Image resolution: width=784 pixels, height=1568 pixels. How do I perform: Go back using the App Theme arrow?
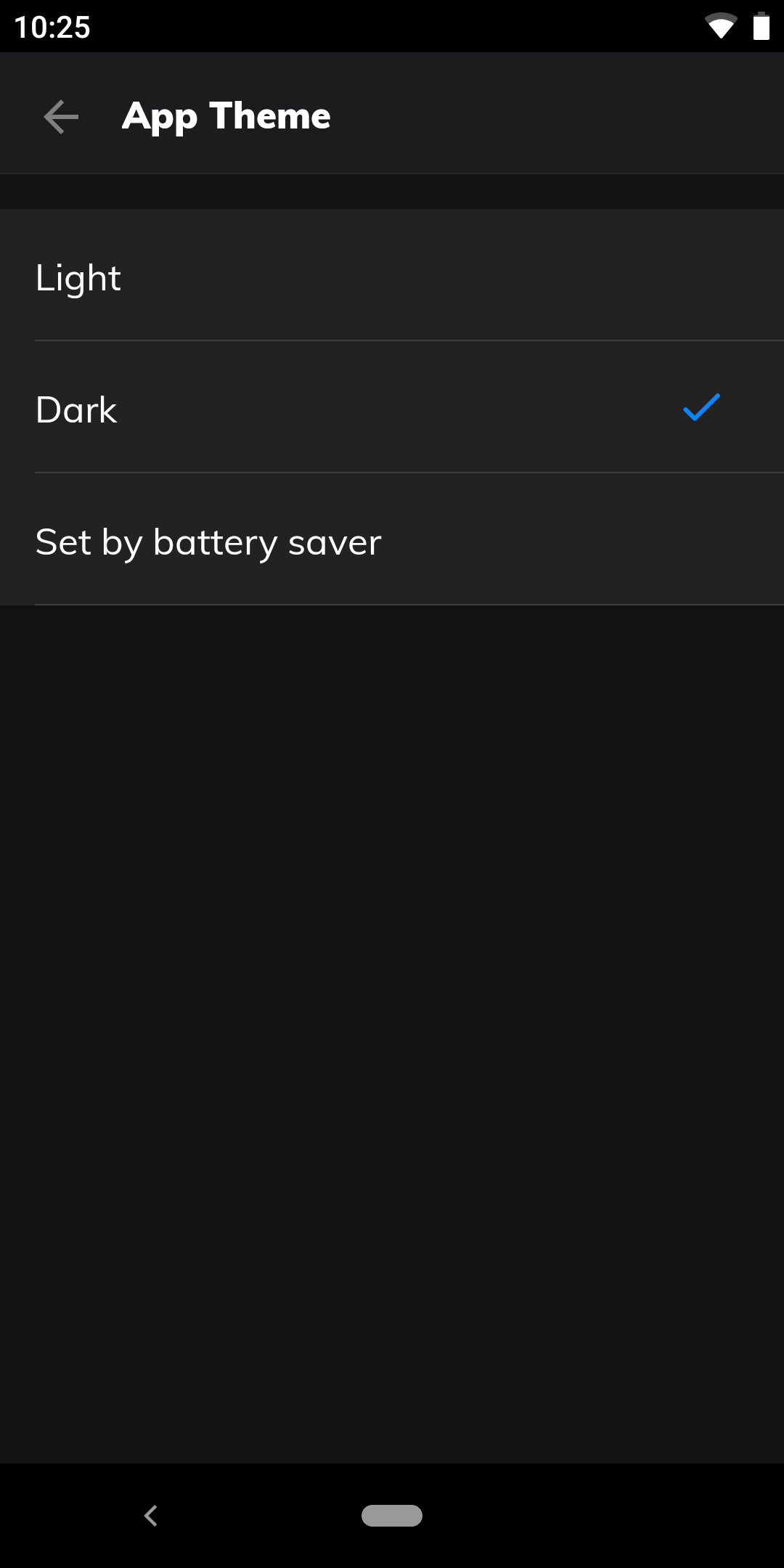[61, 117]
